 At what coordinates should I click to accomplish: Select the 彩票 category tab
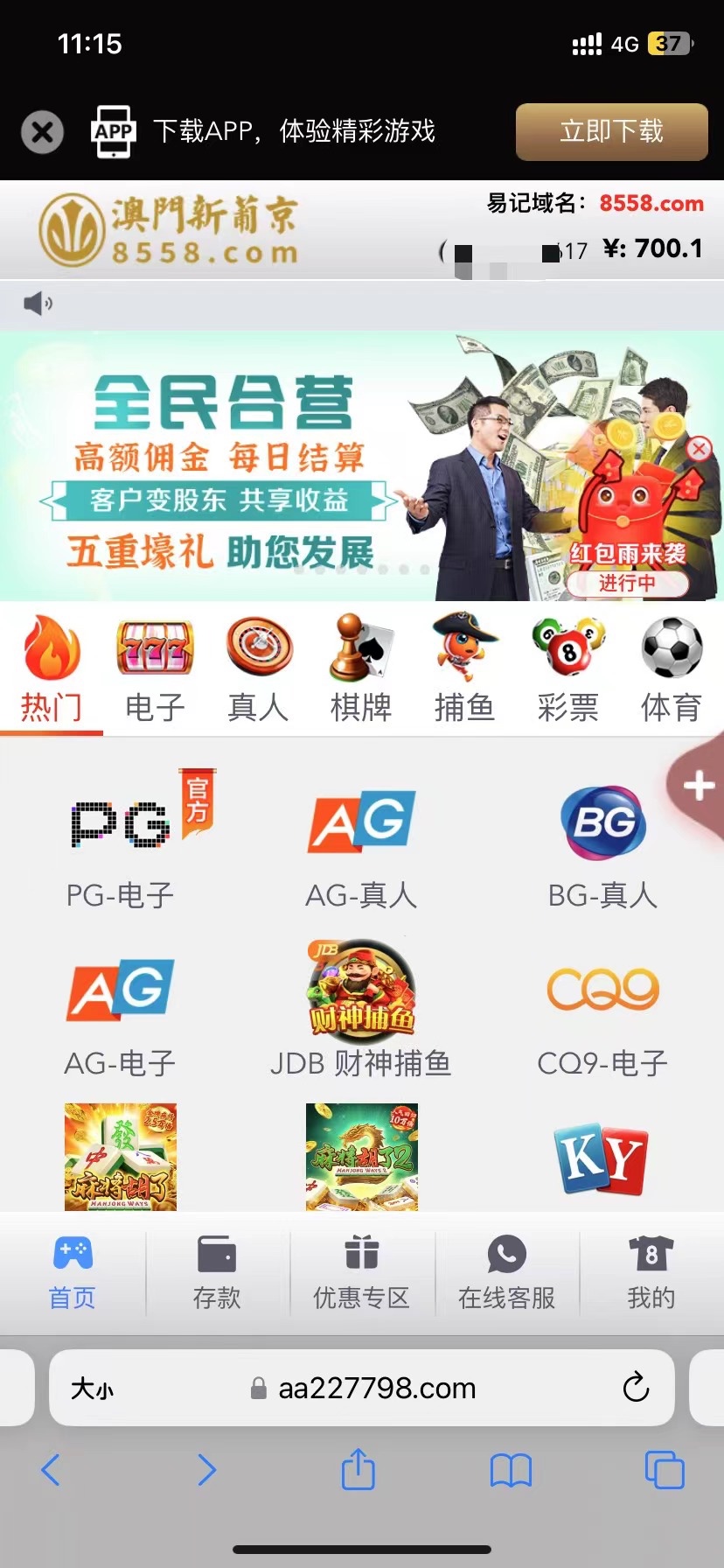coord(567,671)
